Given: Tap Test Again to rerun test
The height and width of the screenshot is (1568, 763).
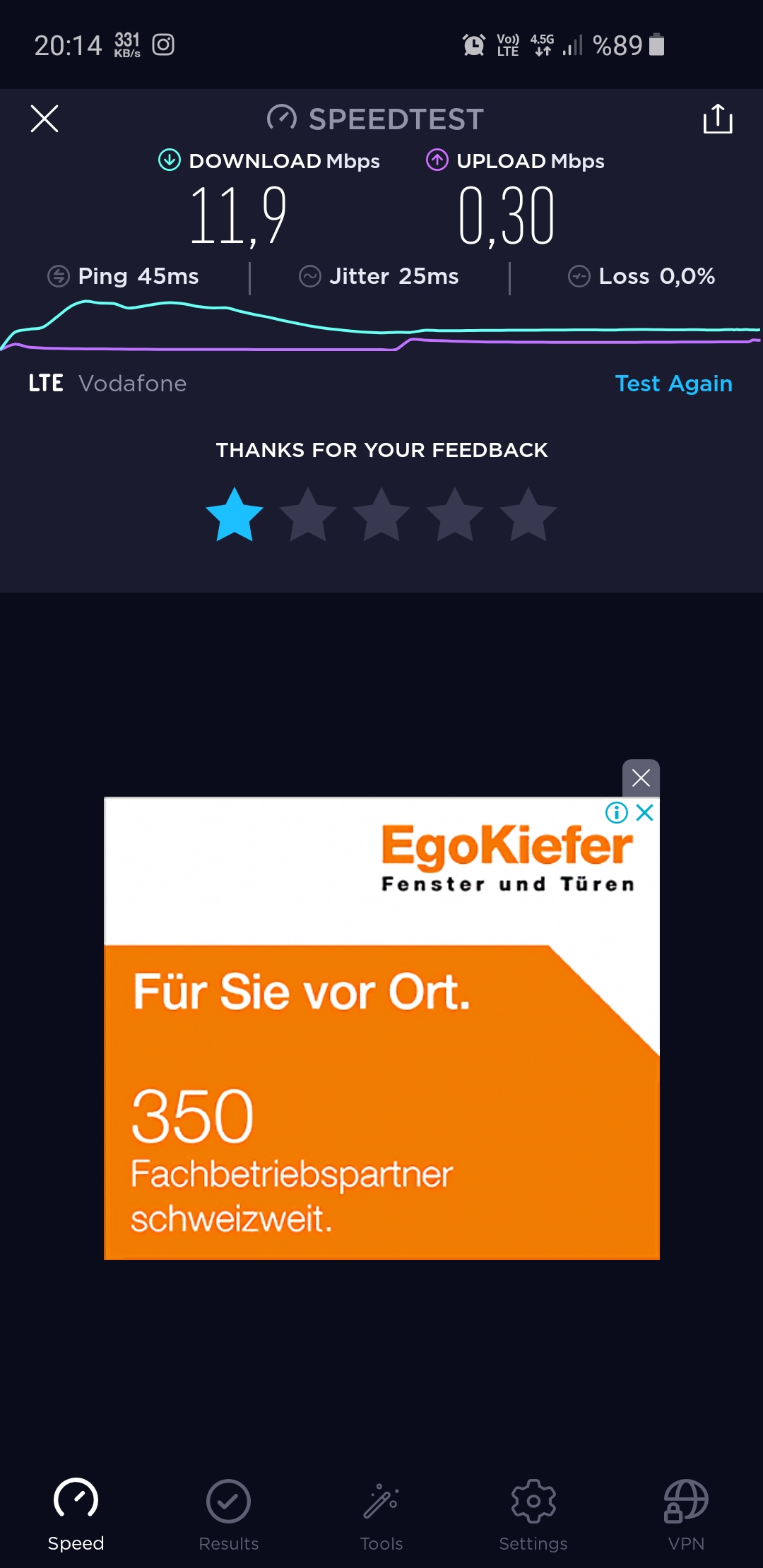Looking at the screenshot, I should [673, 384].
